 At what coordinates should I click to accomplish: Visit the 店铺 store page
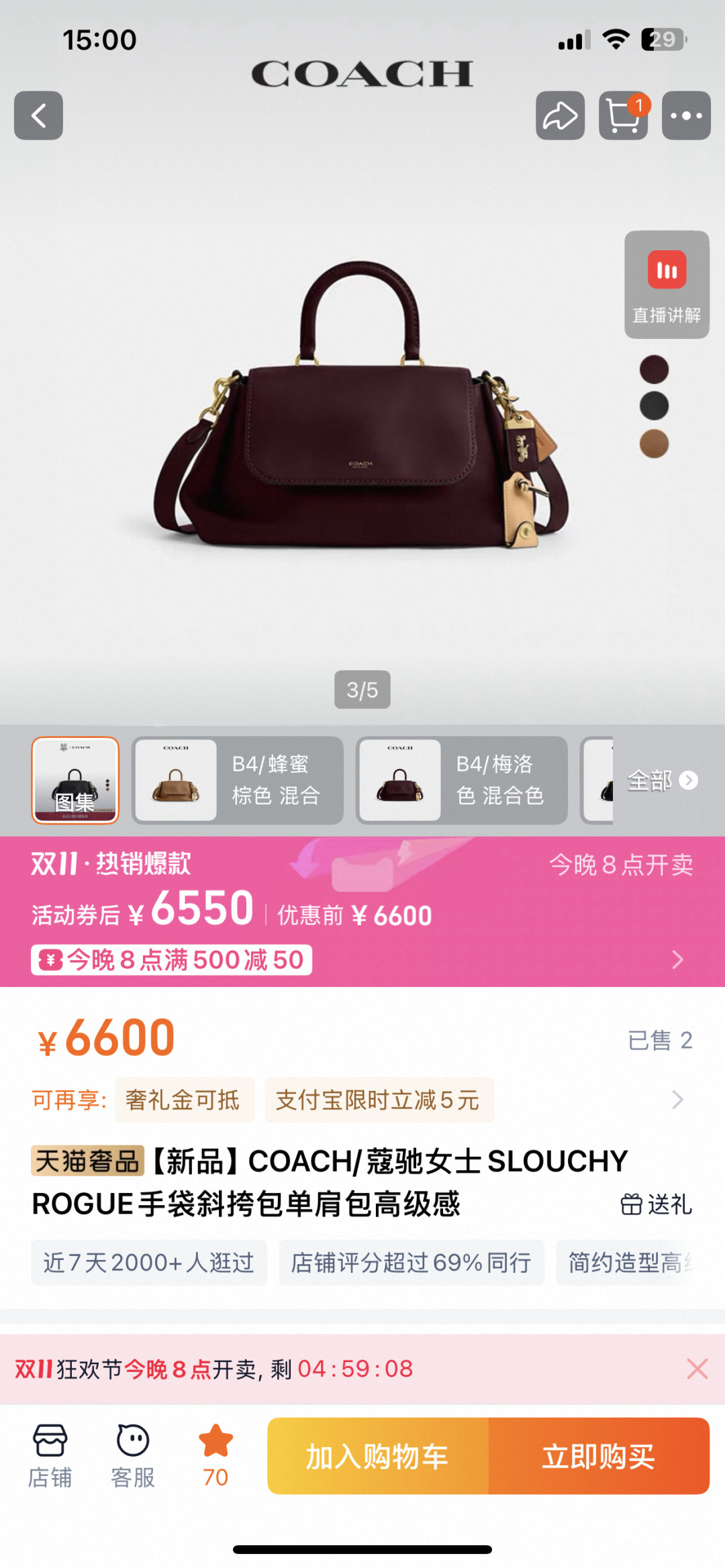(50, 1455)
